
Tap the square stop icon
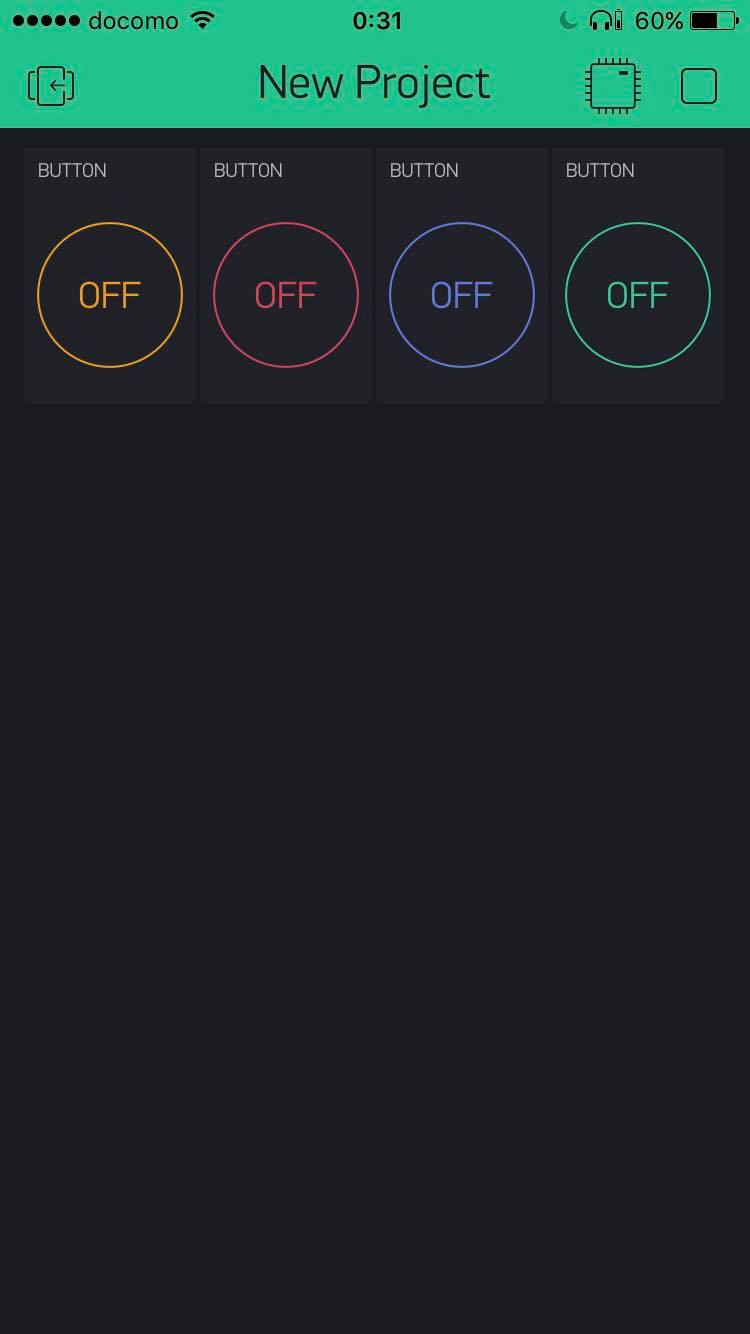[x=698, y=86]
